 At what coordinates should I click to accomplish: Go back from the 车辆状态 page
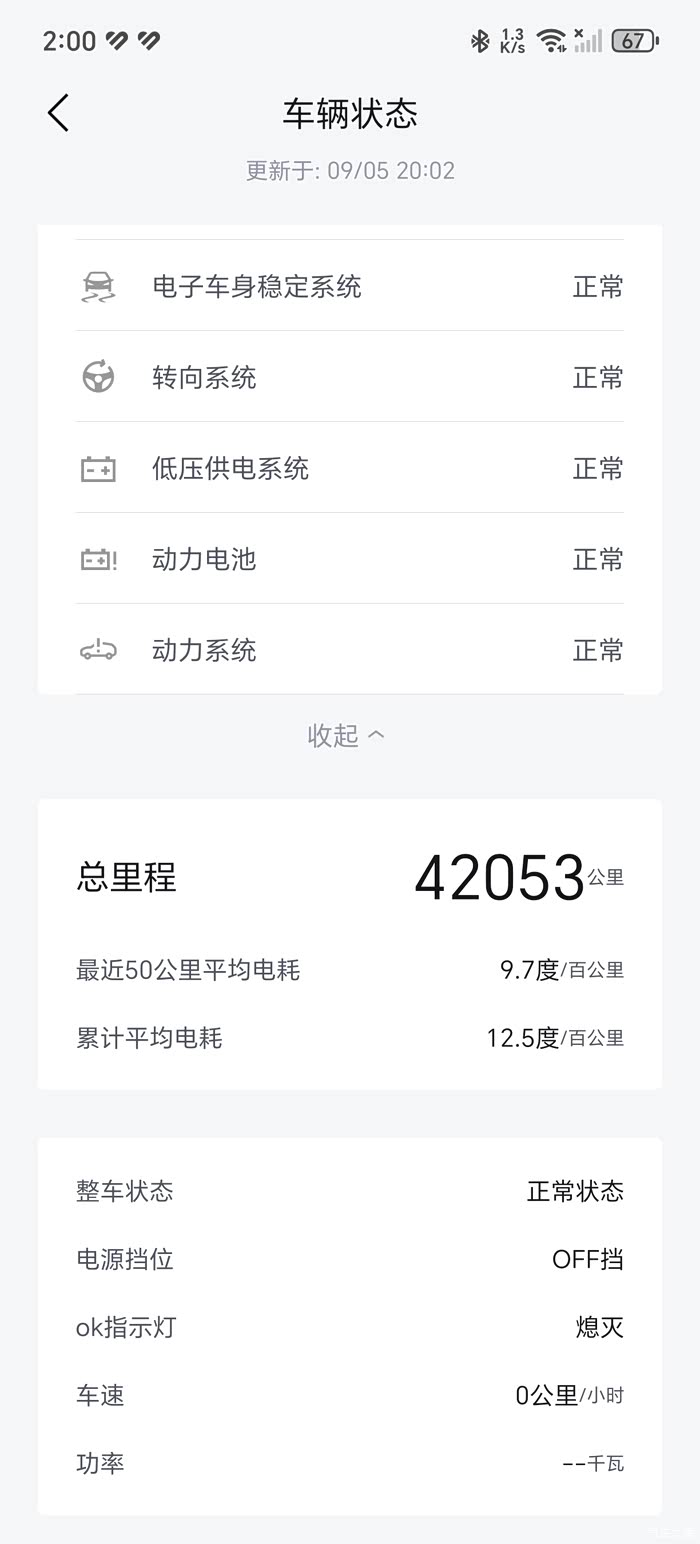[x=58, y=113]
